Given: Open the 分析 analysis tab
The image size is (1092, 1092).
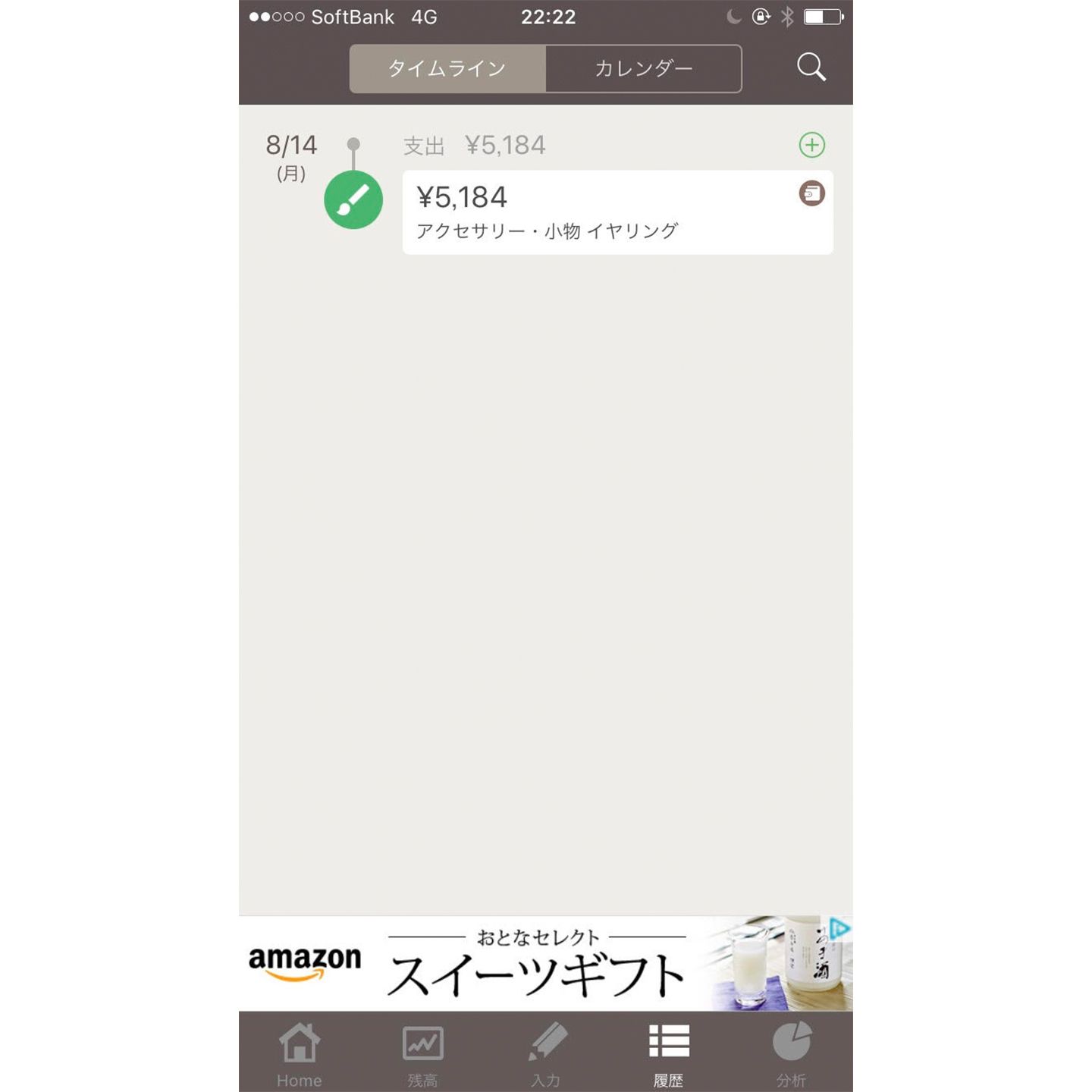Looking at the screenshot, I should click(791, 1053).
